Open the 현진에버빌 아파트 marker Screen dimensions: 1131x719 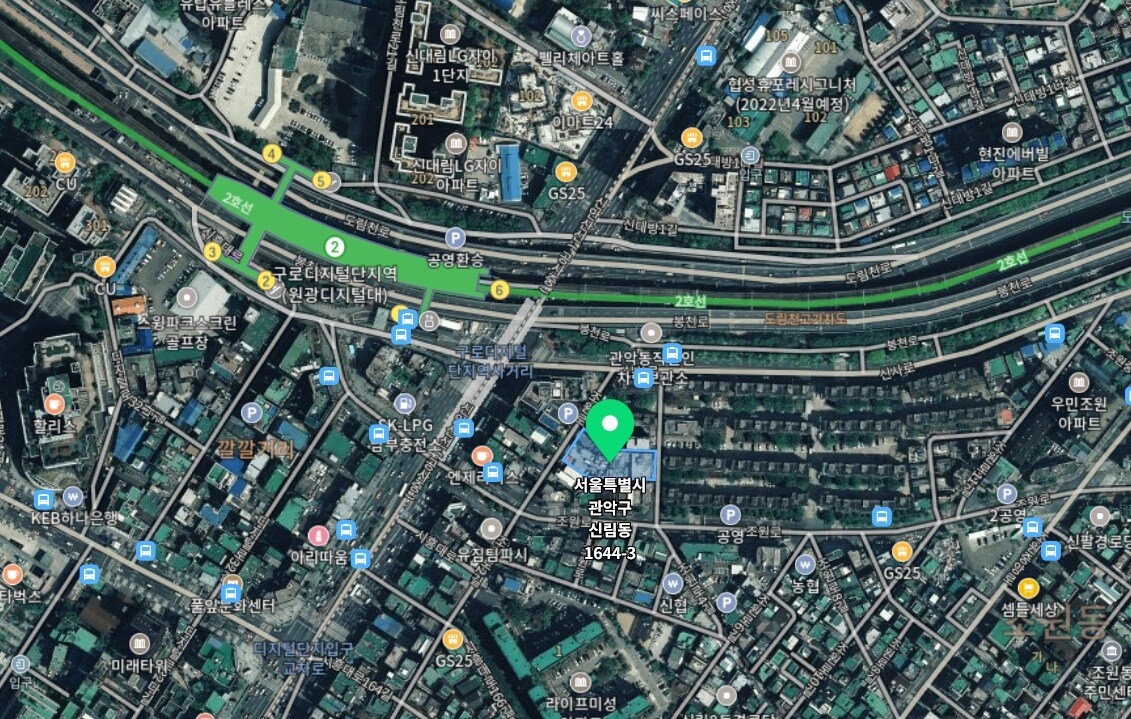(1012, 132)
